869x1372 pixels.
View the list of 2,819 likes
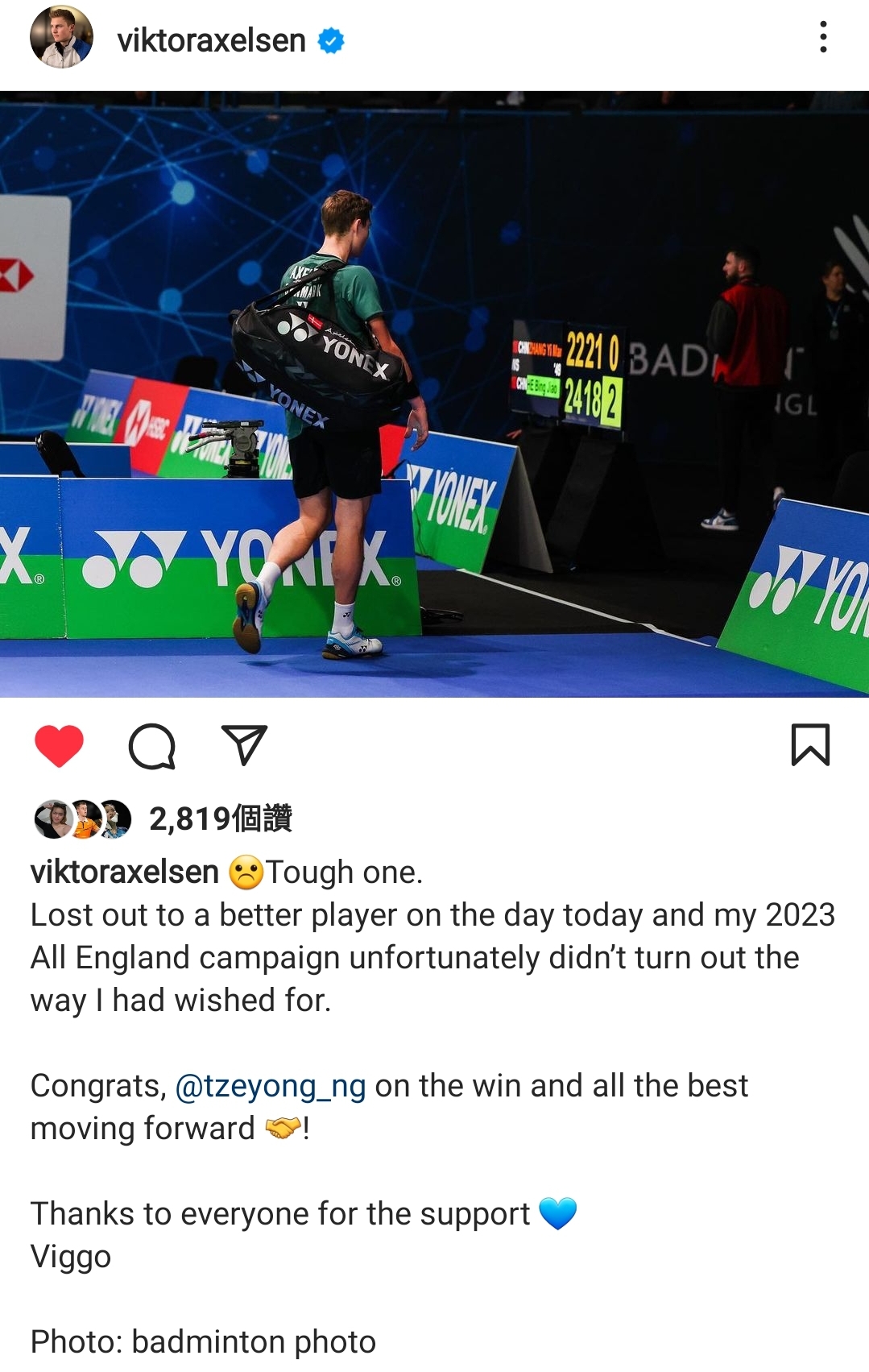pos(220,819)
